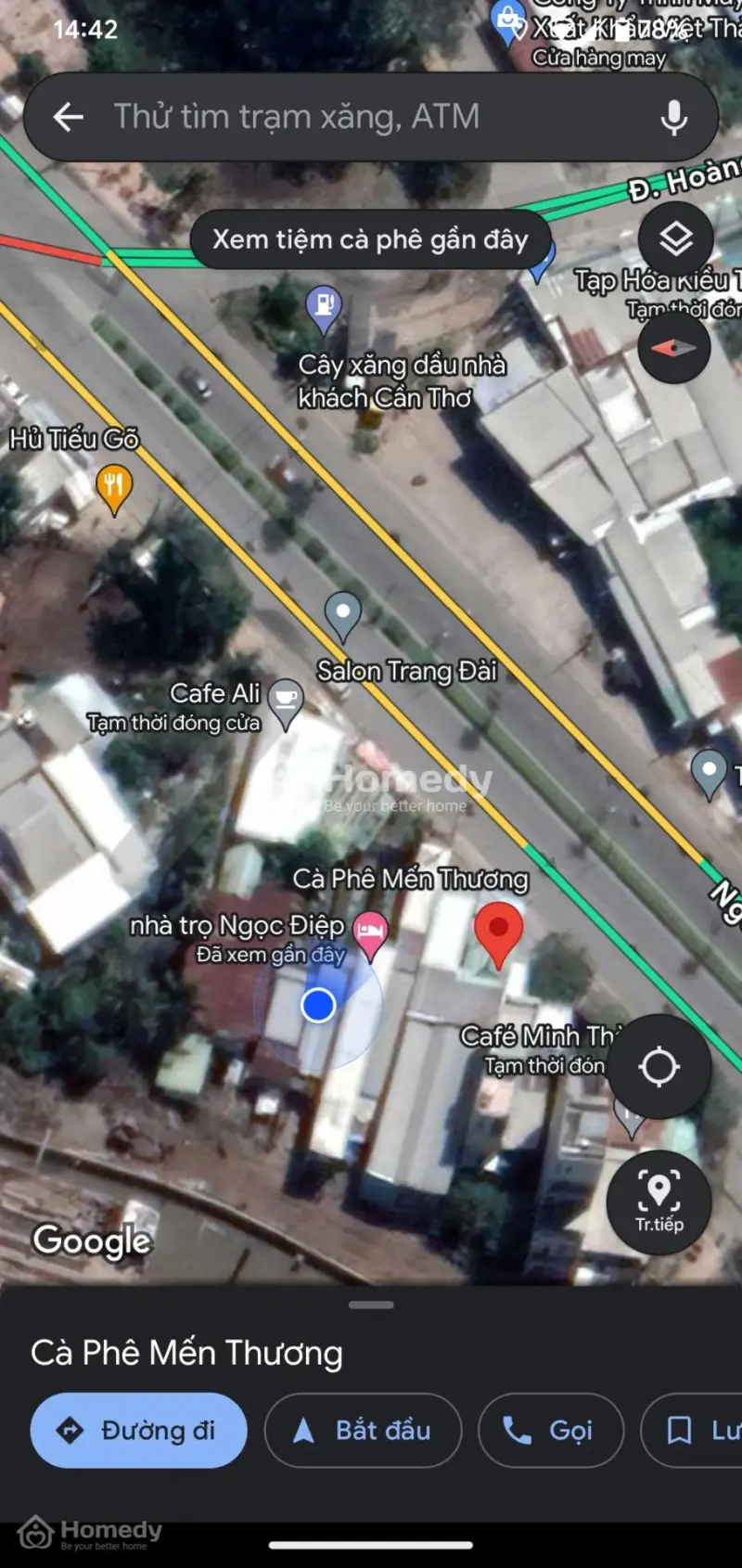Select the gas station pin 'Cây xăng dầu'
Screen dimensions: 742x1568
pyautogui.click(x=324, y=305)
